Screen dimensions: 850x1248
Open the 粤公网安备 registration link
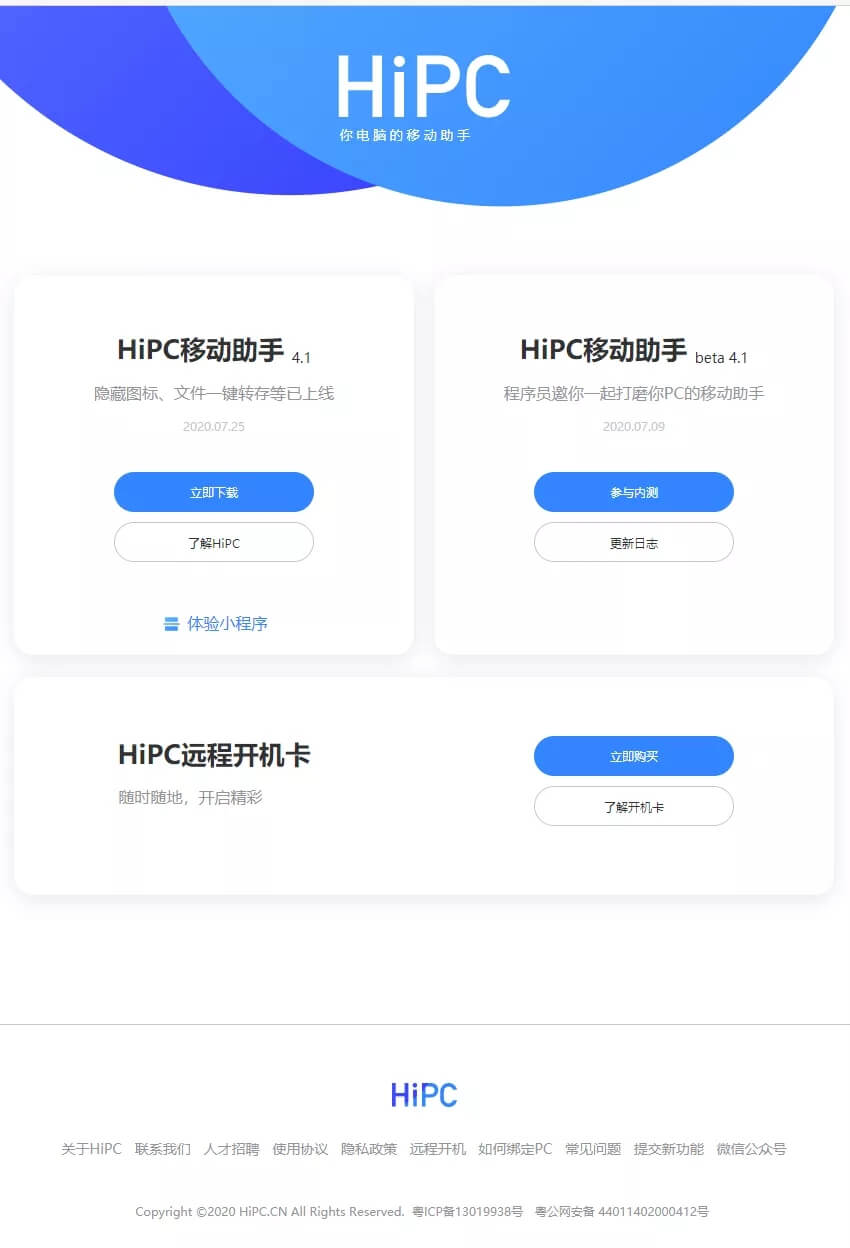click(x=622, y=1212)
